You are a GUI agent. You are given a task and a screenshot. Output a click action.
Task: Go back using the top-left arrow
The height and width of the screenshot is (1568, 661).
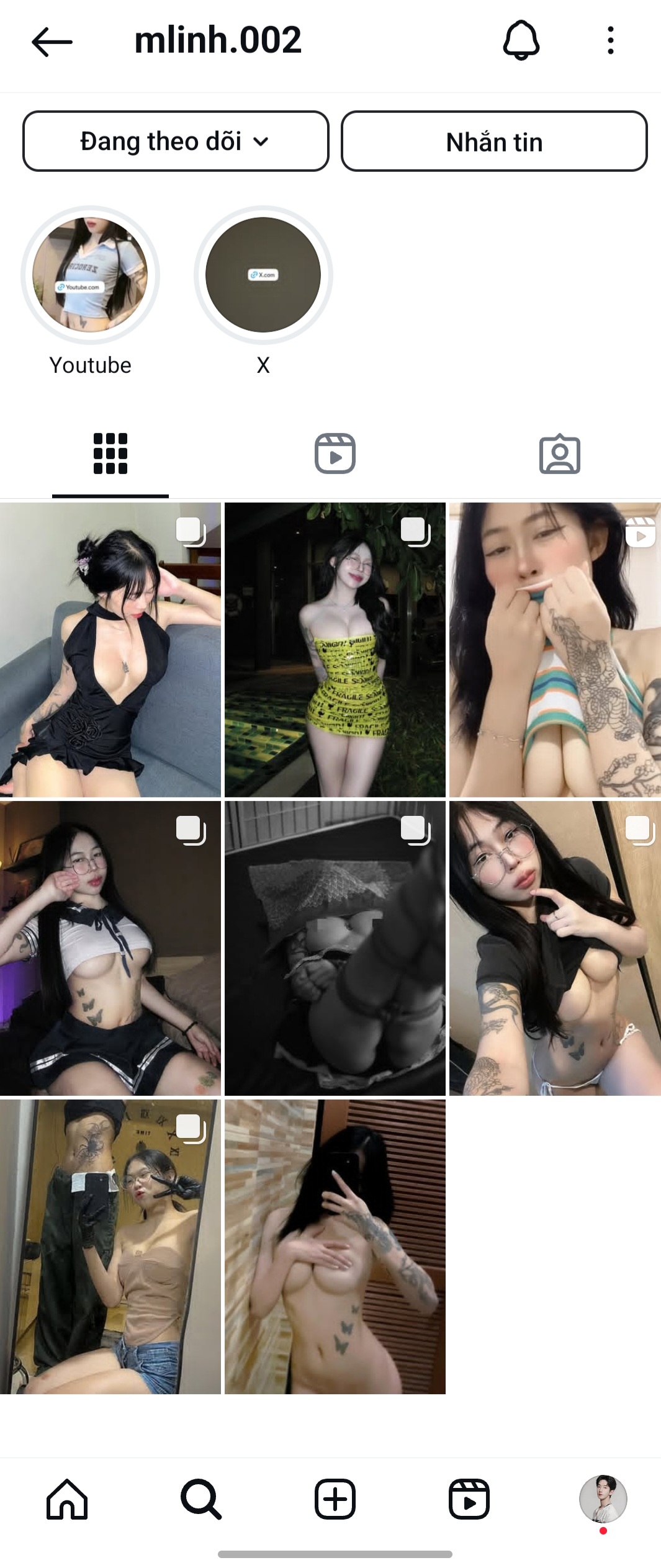[x=52, y=42]
